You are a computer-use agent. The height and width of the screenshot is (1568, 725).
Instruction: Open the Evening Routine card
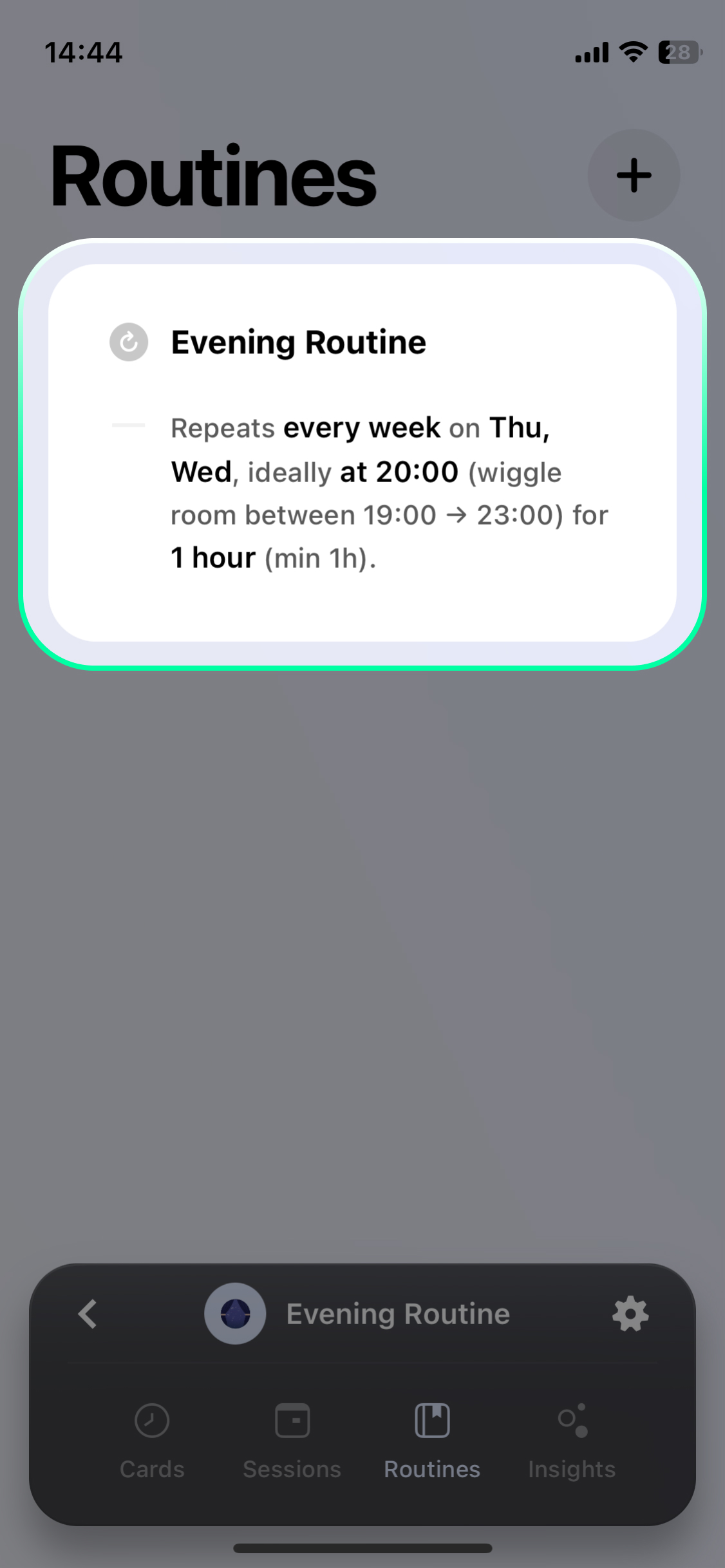[362, 453]
